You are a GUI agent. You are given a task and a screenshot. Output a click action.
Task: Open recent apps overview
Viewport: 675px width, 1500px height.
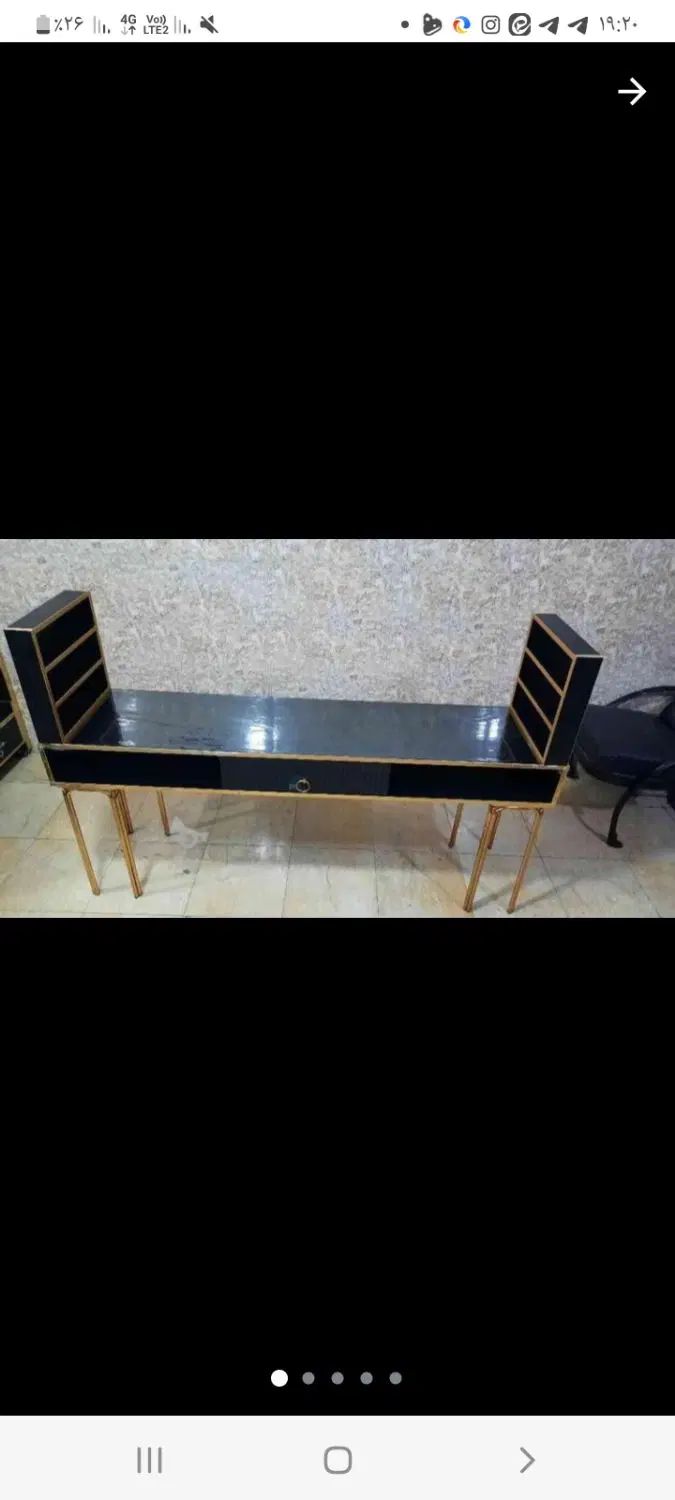coord(149,1460)
